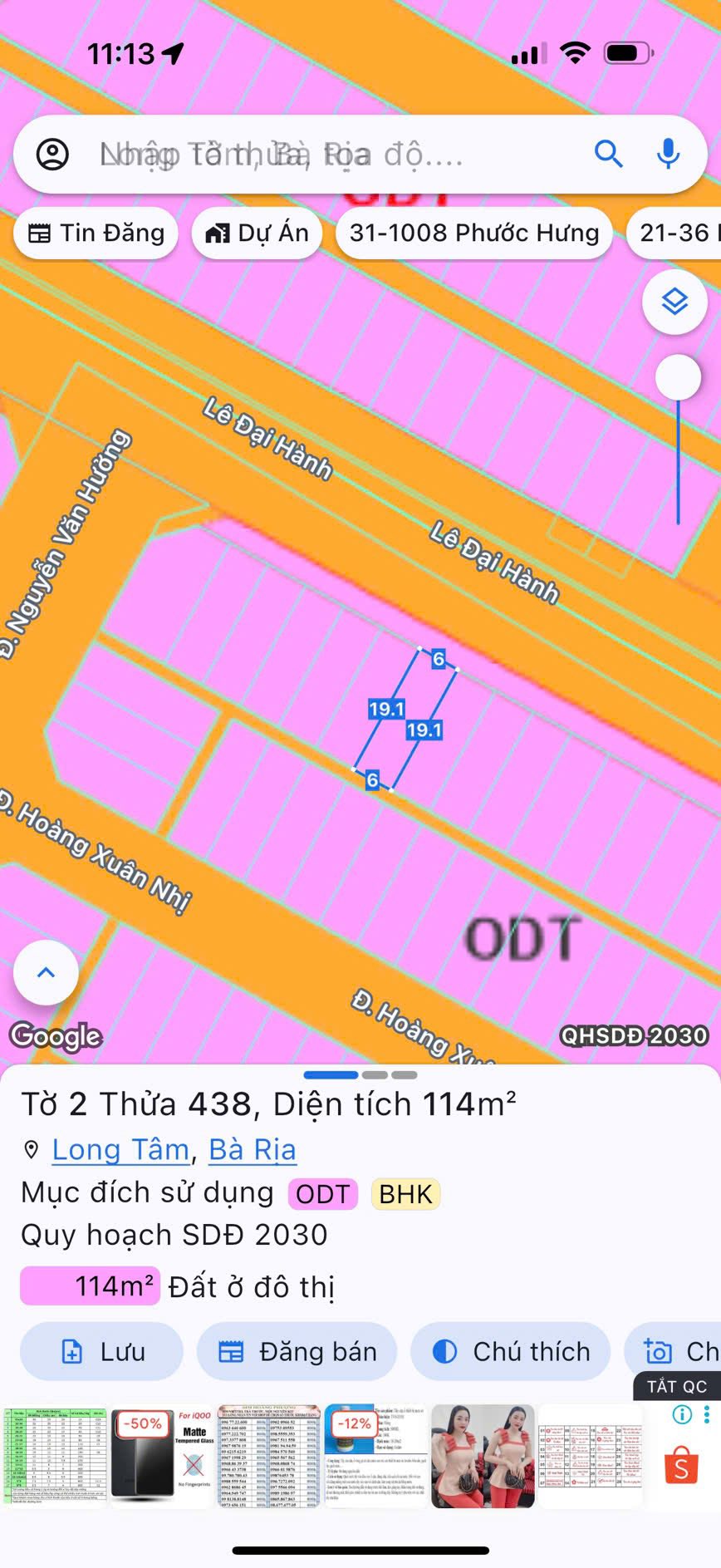
Task: Collapse the panel with the up chevron
Action: (x=45, y=972)
